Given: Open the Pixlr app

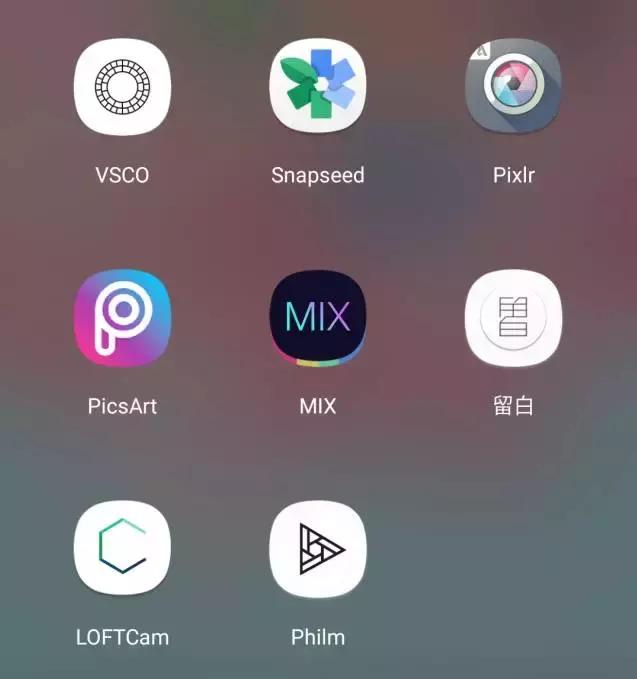Looking at the screenshot, I should 514,87.
